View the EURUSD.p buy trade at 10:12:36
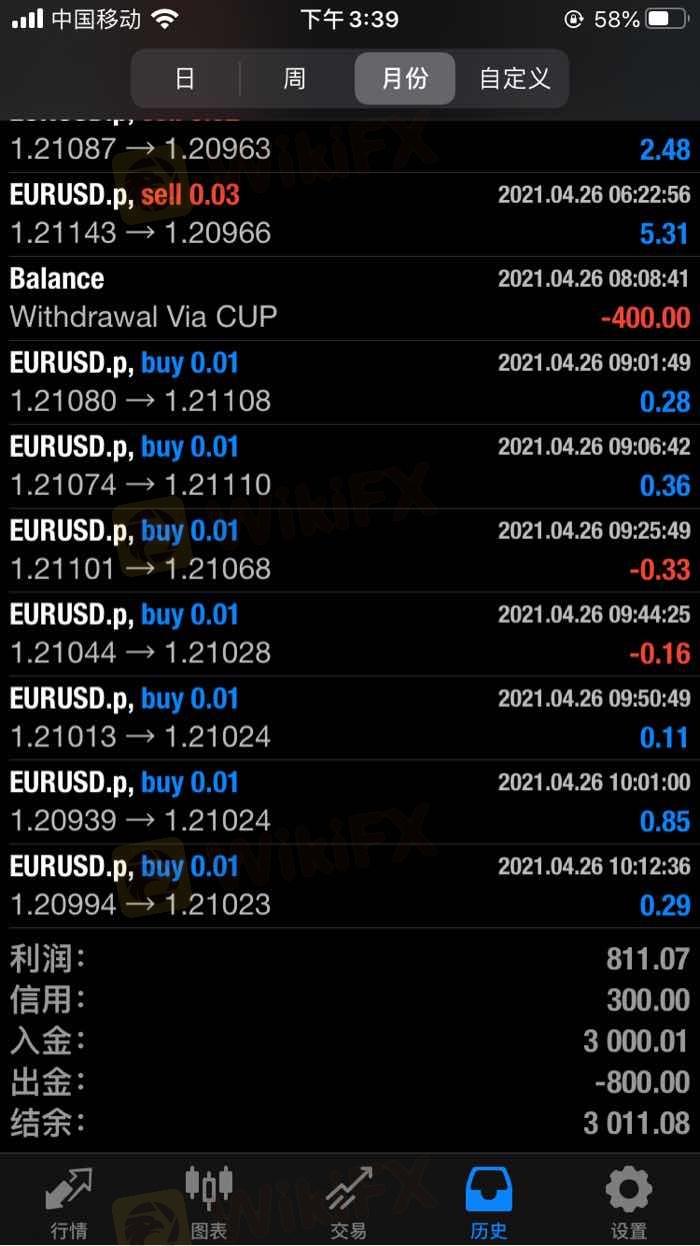 [x=350, y=886]
